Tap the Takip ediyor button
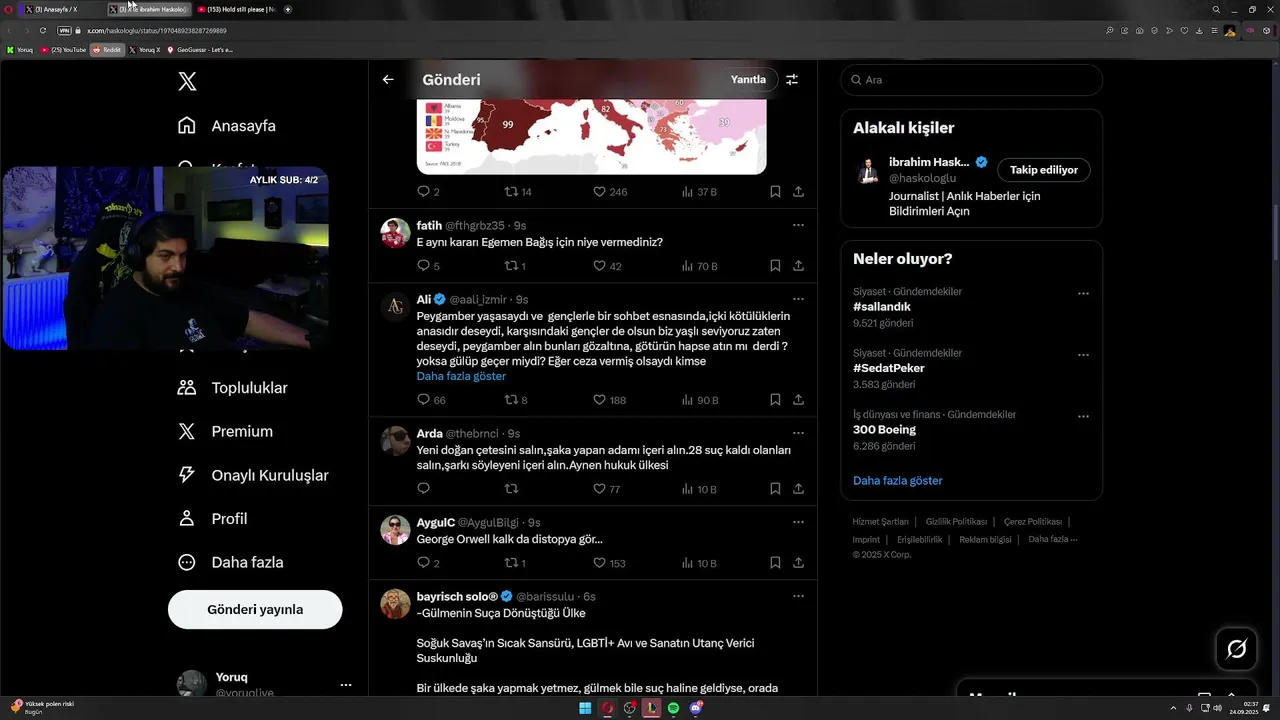Image resolution: width=1280 pixels, height=720 pixels. tap(1043, 170)
